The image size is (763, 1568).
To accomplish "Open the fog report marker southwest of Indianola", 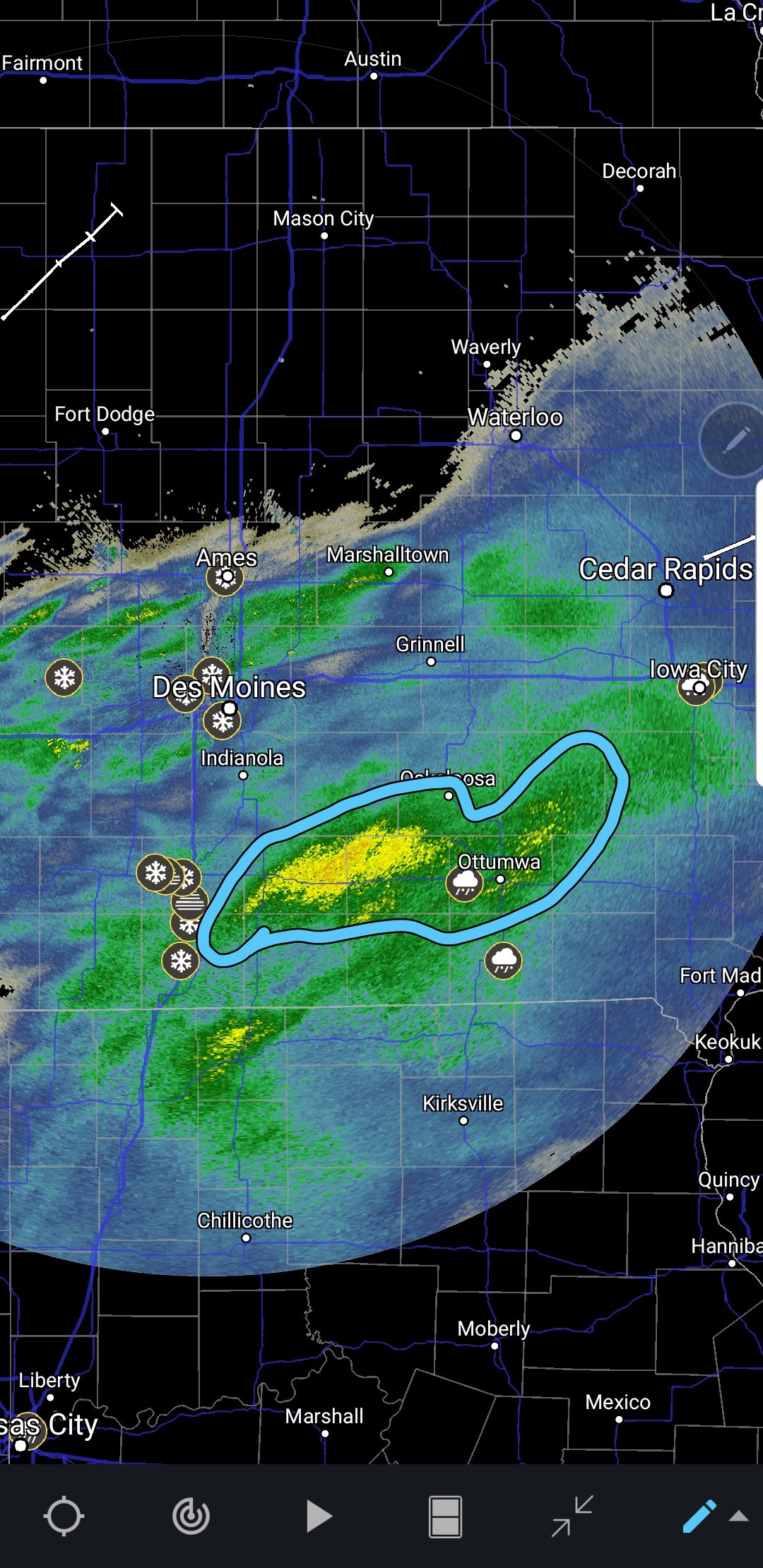I will [189, 903].
